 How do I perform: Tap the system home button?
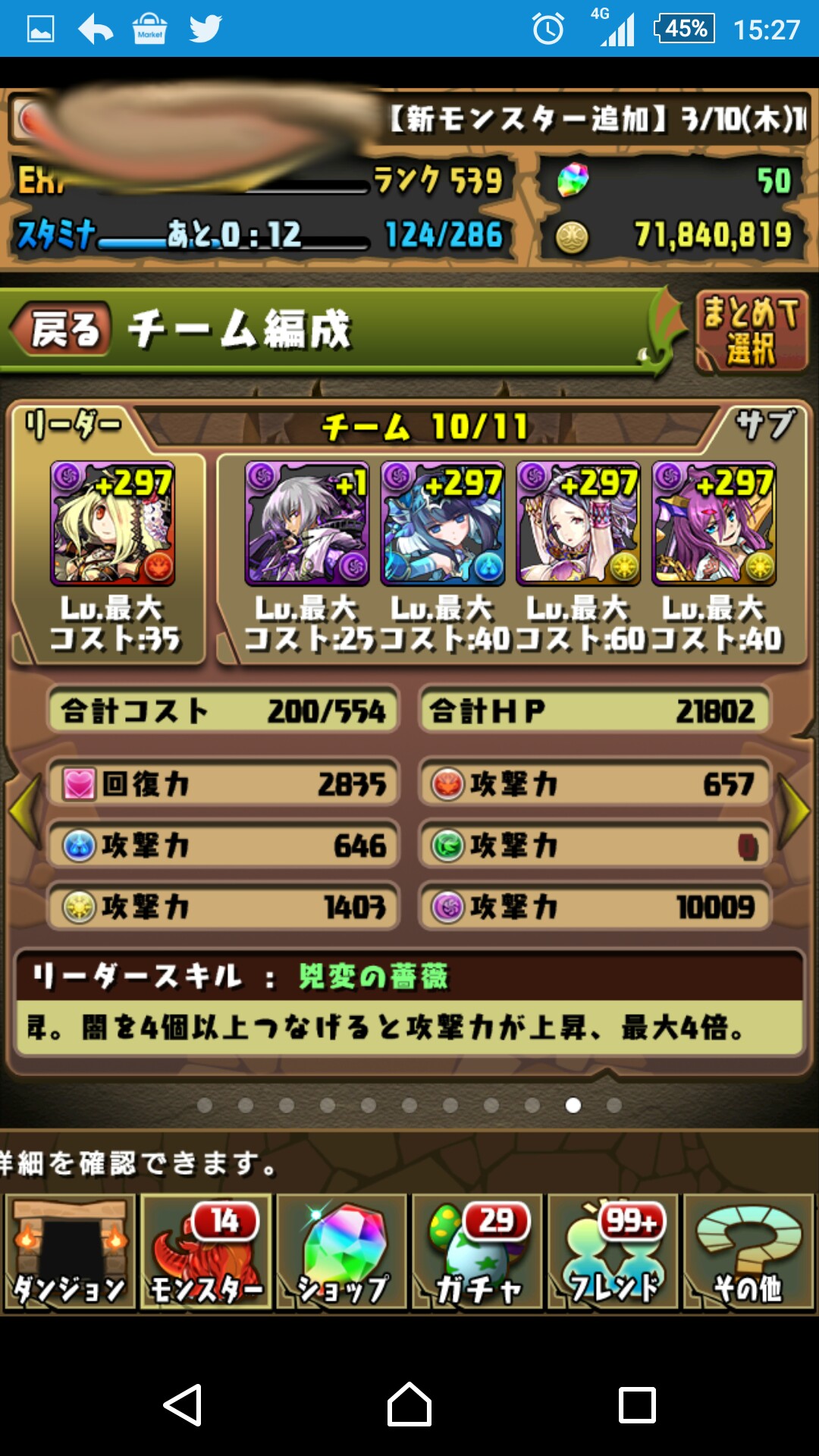pos(409,1404)
